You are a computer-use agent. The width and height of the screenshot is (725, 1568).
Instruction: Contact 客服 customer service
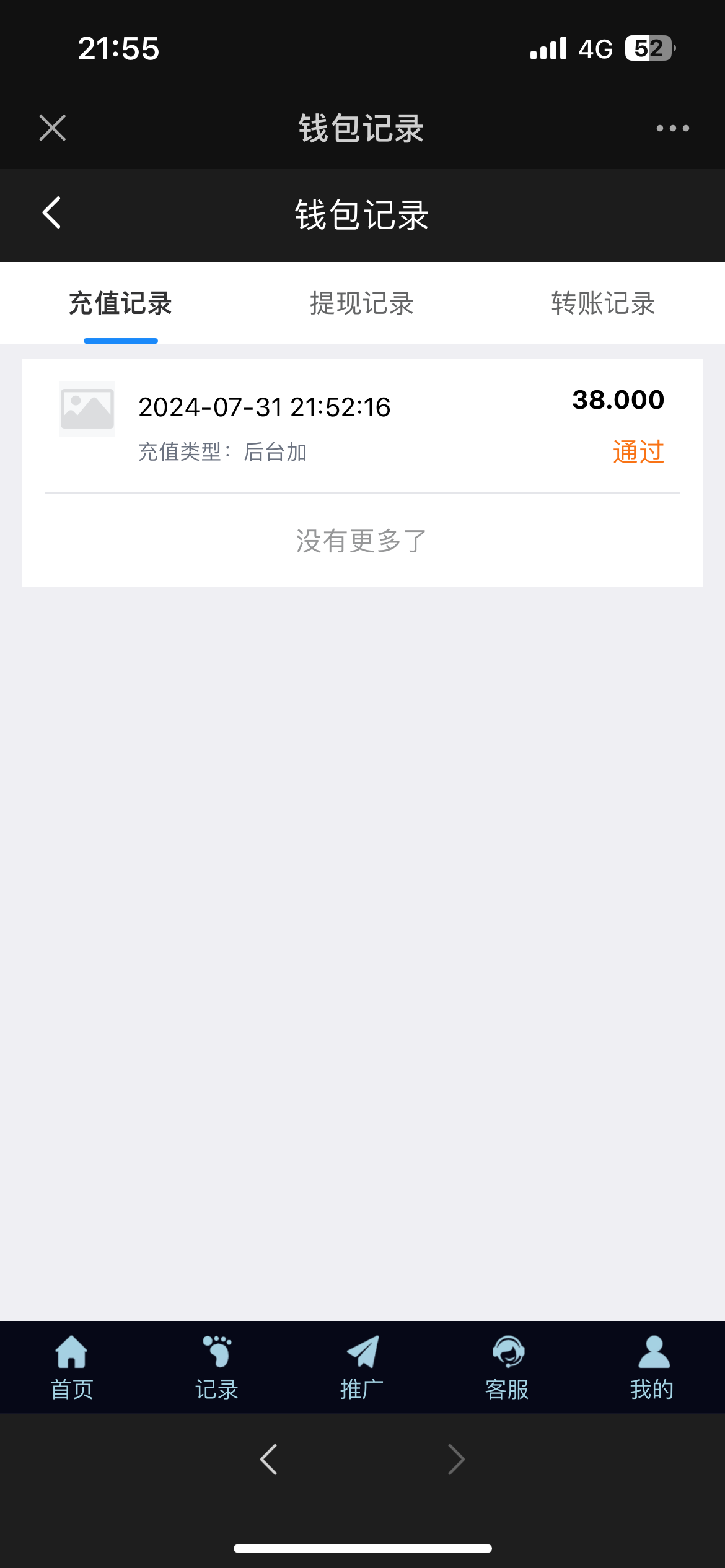(x=507, y=1367)
